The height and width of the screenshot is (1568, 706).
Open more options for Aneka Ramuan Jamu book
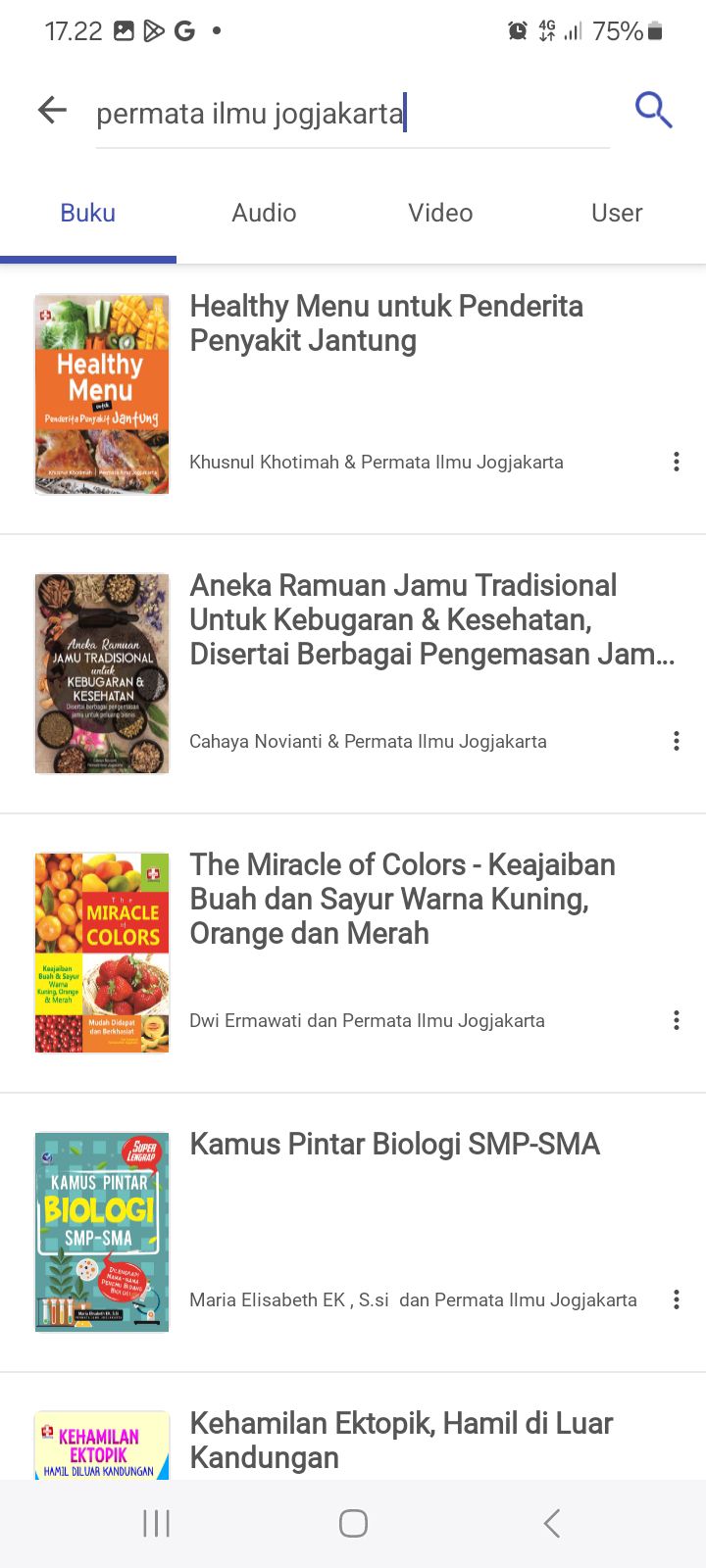click(677, 742)
